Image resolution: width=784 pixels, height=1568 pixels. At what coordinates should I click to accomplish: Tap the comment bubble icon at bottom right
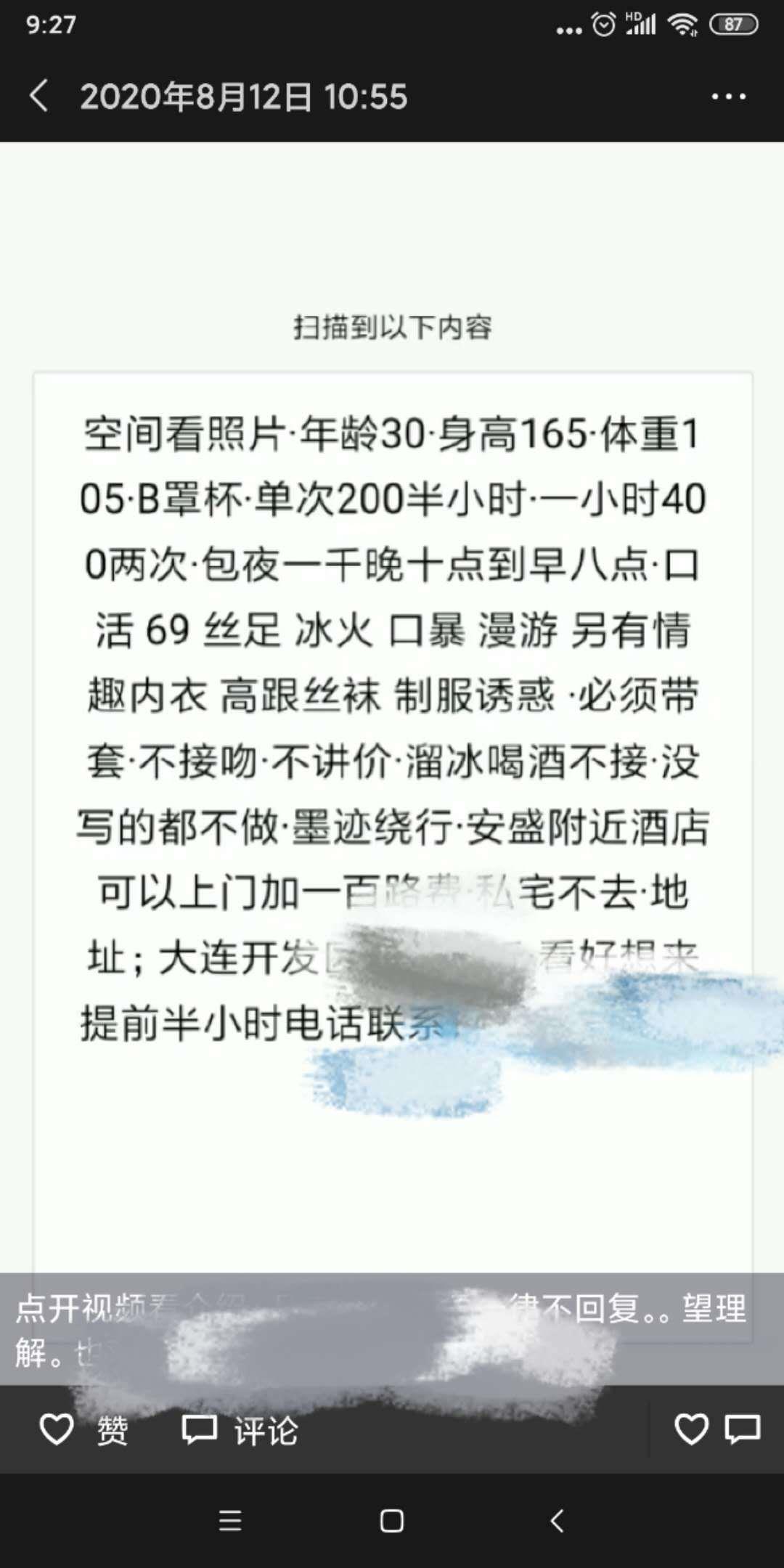point(742,1429)
